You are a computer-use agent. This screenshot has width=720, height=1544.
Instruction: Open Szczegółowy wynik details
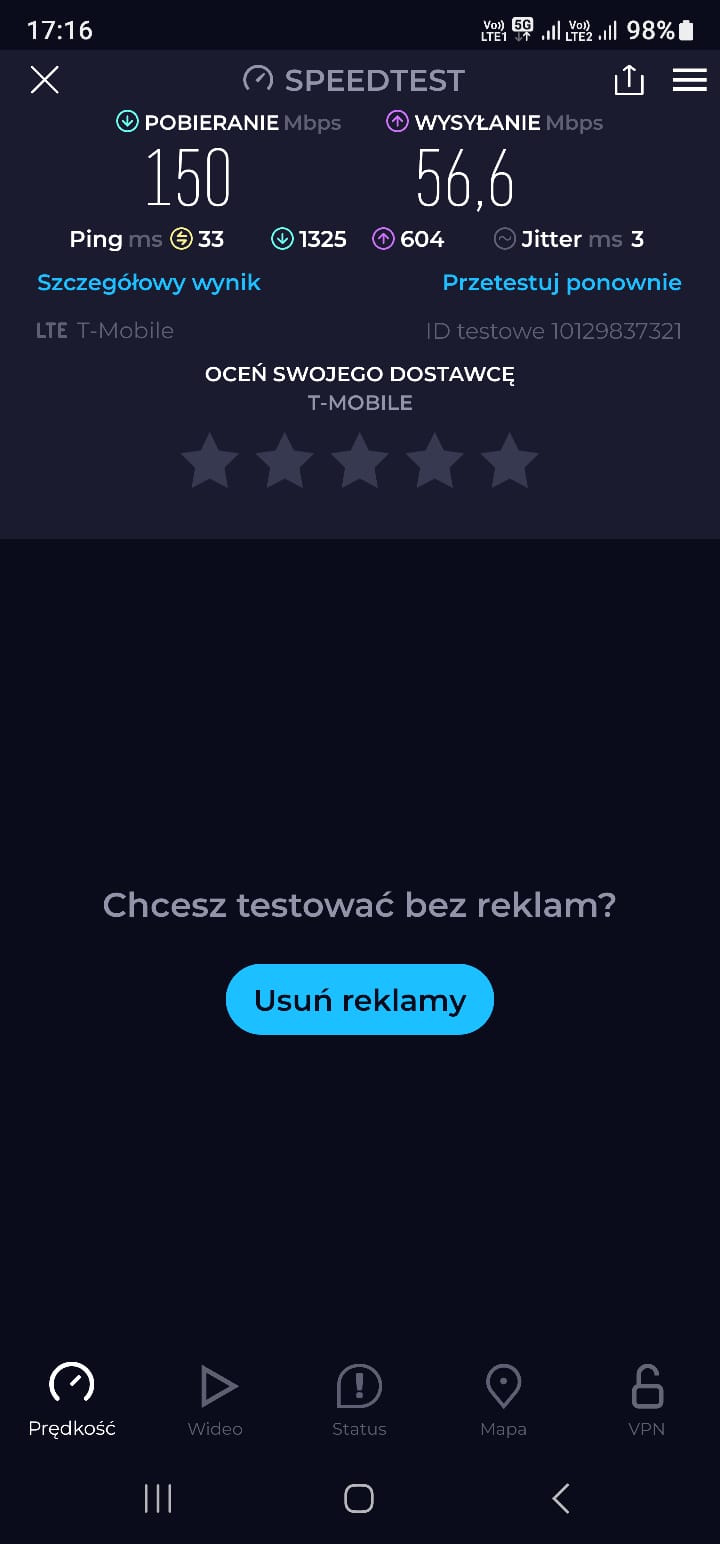click(x=148, y=282)
